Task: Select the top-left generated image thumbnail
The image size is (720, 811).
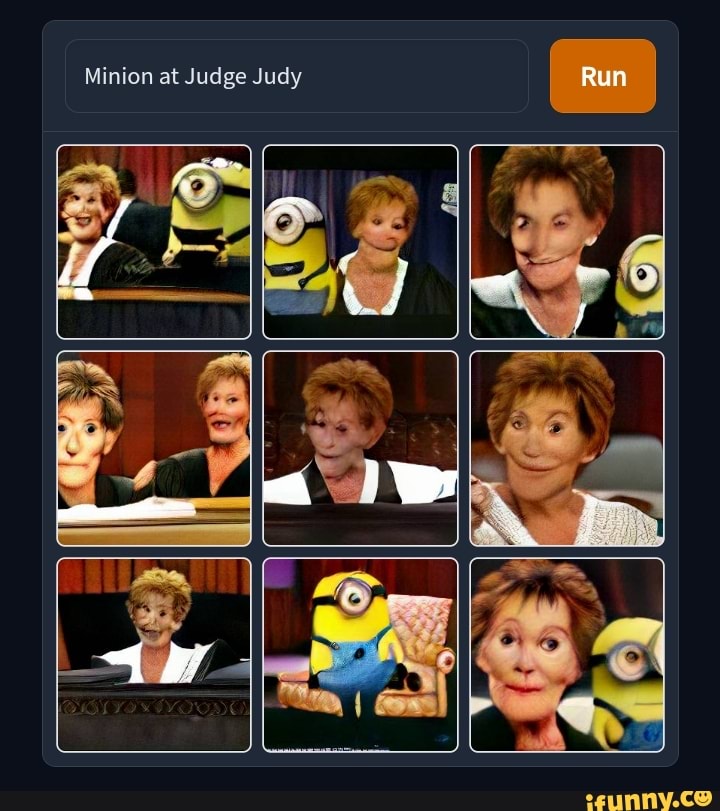Action: click(154, 239)
